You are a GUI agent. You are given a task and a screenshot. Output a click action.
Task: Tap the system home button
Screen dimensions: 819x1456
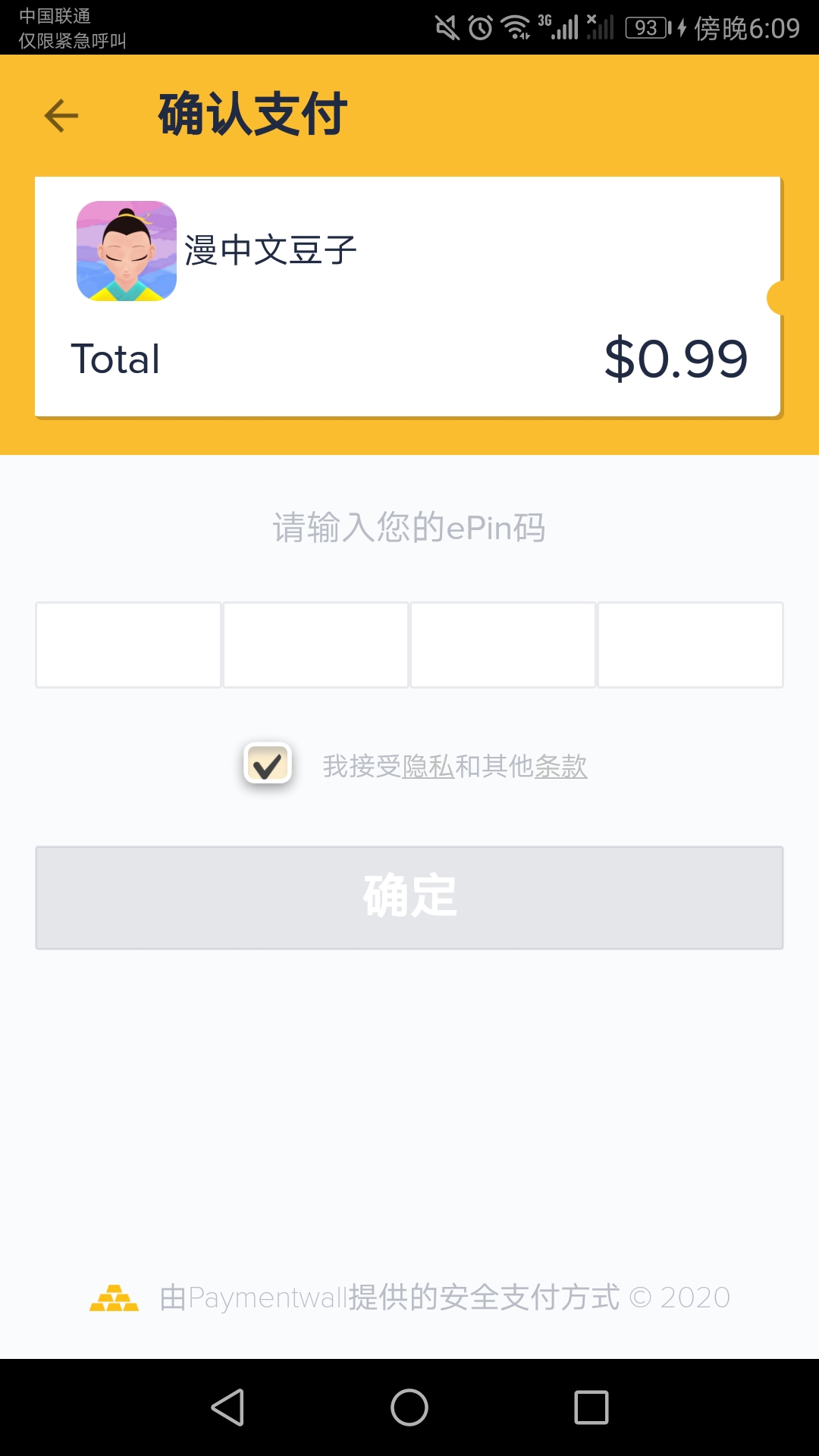(x=409, y=1407)
